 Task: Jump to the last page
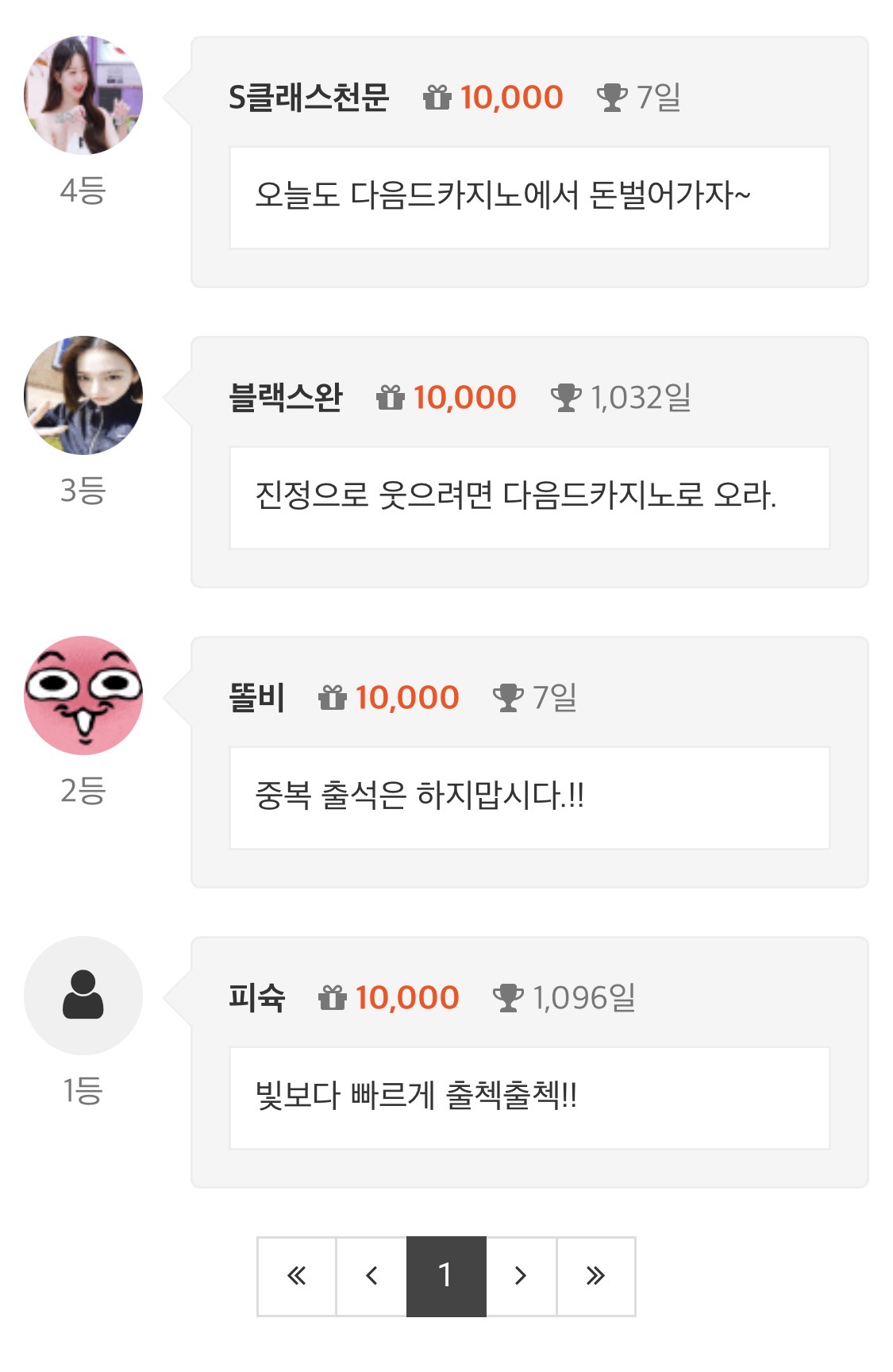595,1276
